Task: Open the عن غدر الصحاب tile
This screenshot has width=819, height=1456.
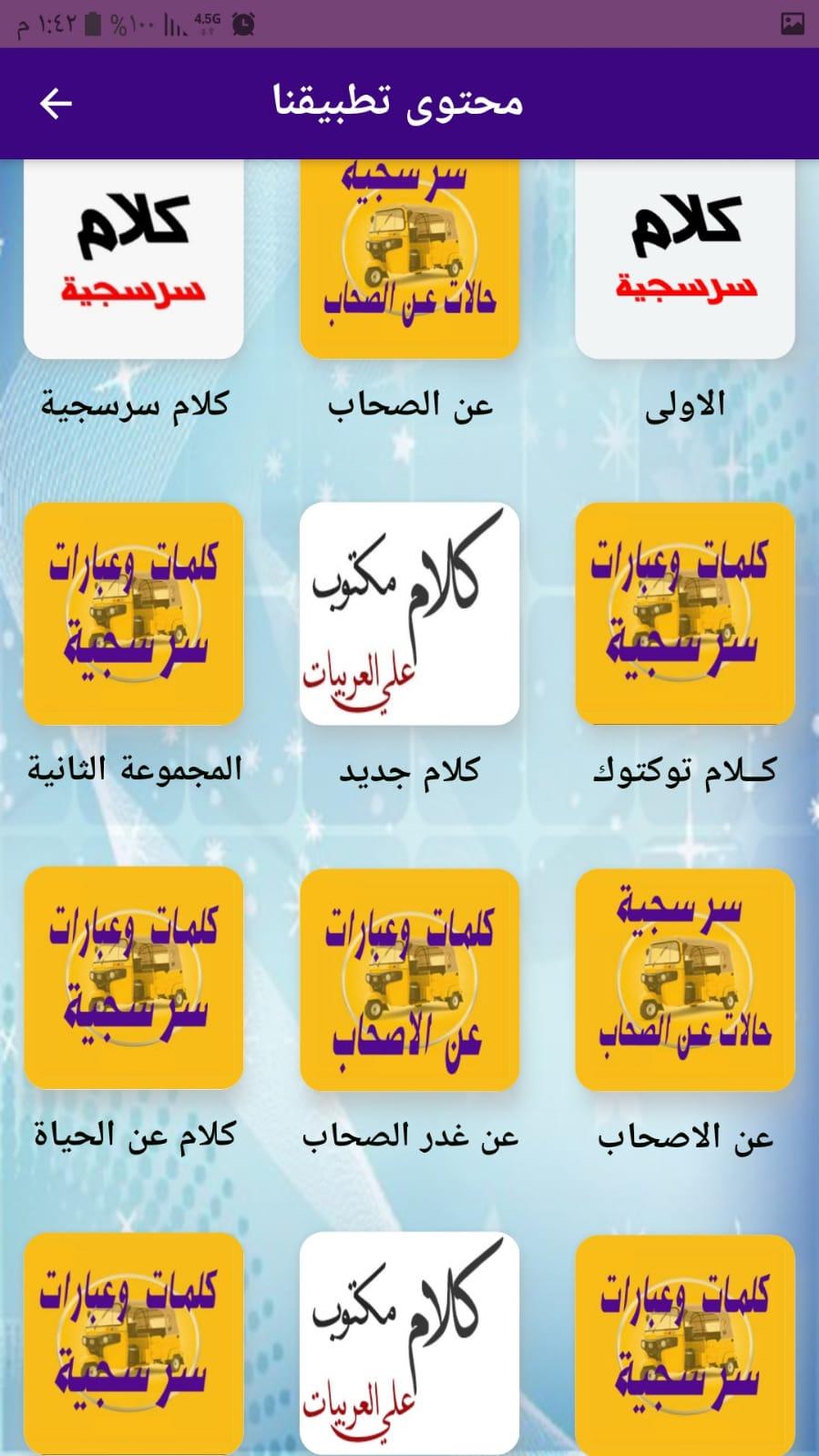Action: (x=409, y=979)
